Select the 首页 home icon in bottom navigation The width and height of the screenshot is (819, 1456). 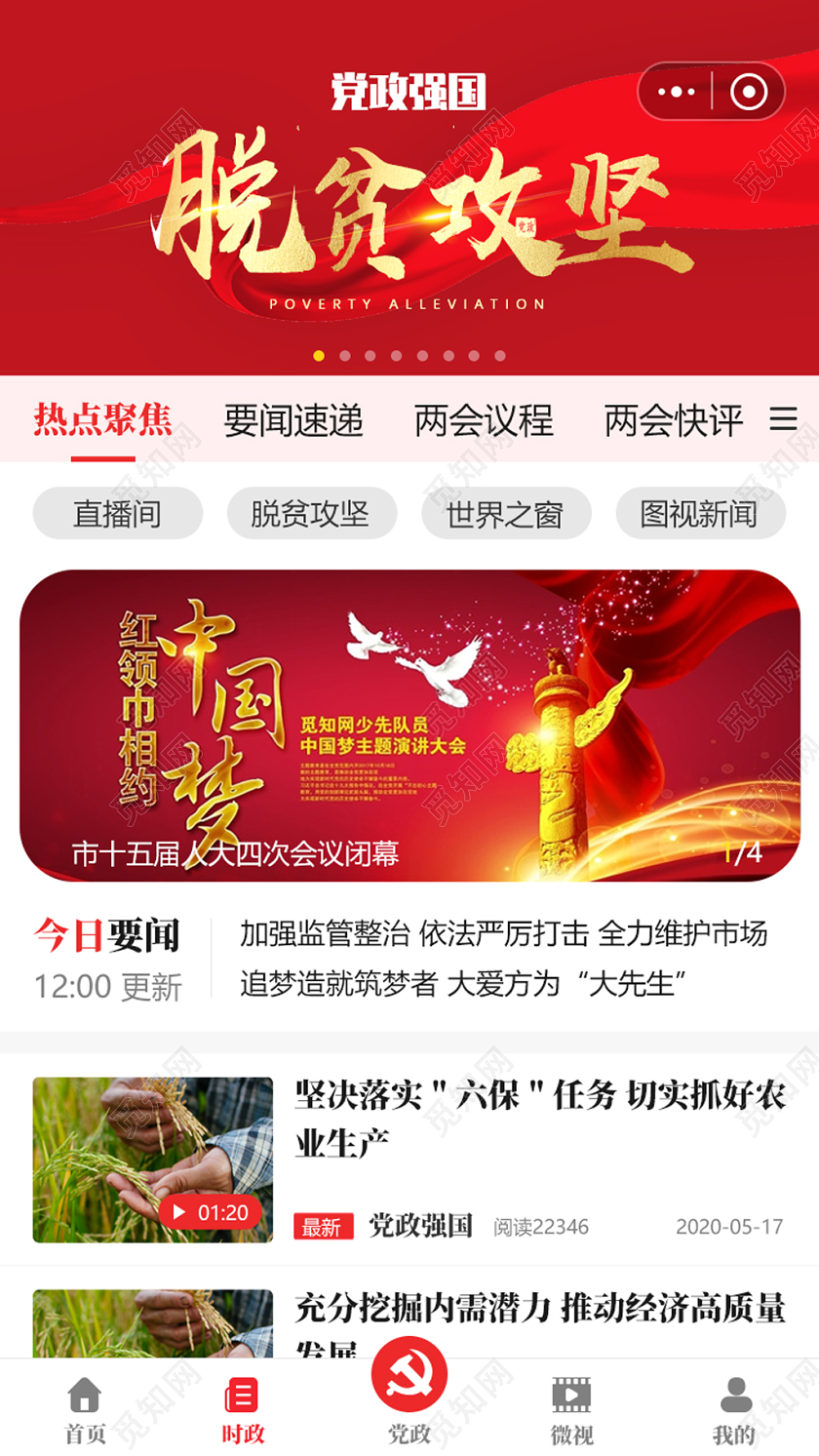pyautogui.click(x=83, y=1397)
